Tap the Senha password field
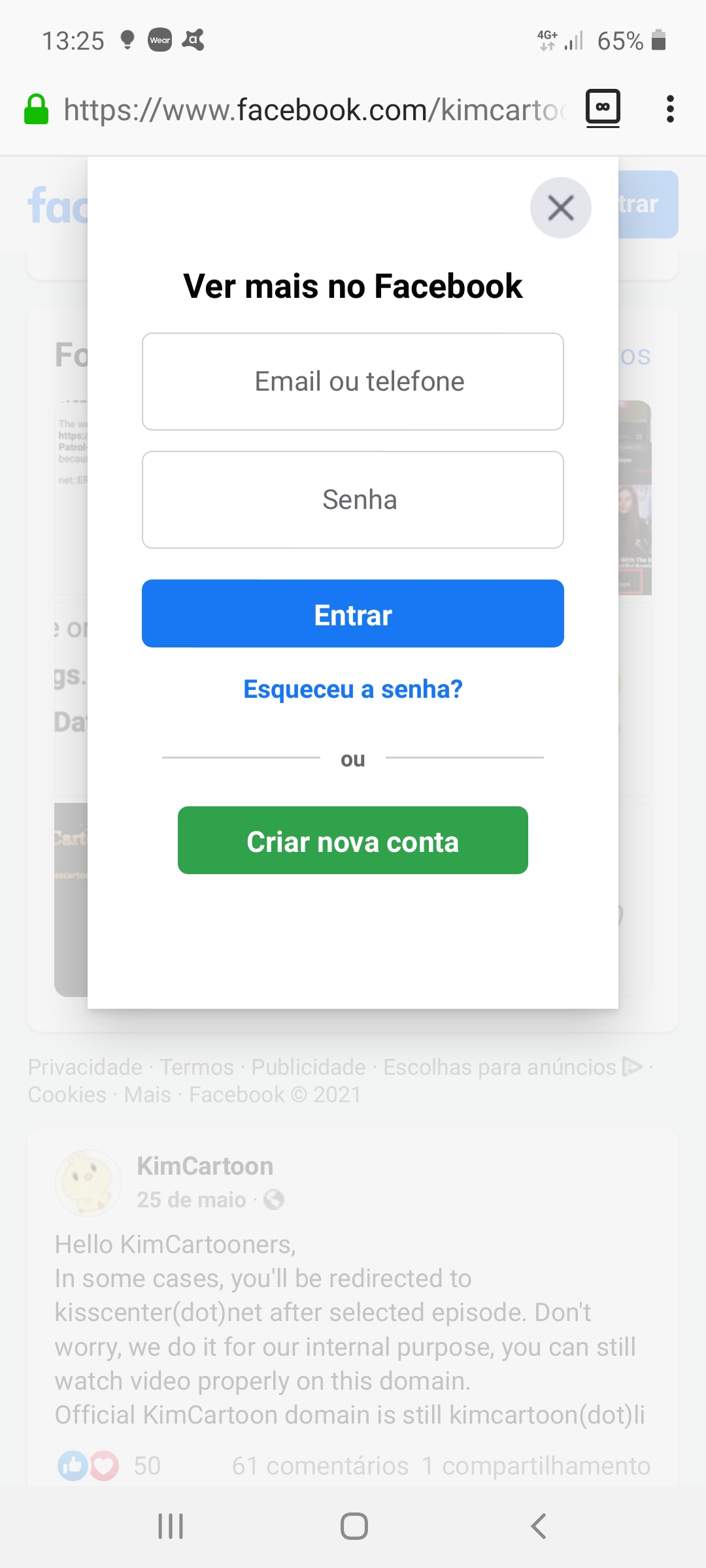Viewport: 706px width, 1568px height. pos(352,499)
